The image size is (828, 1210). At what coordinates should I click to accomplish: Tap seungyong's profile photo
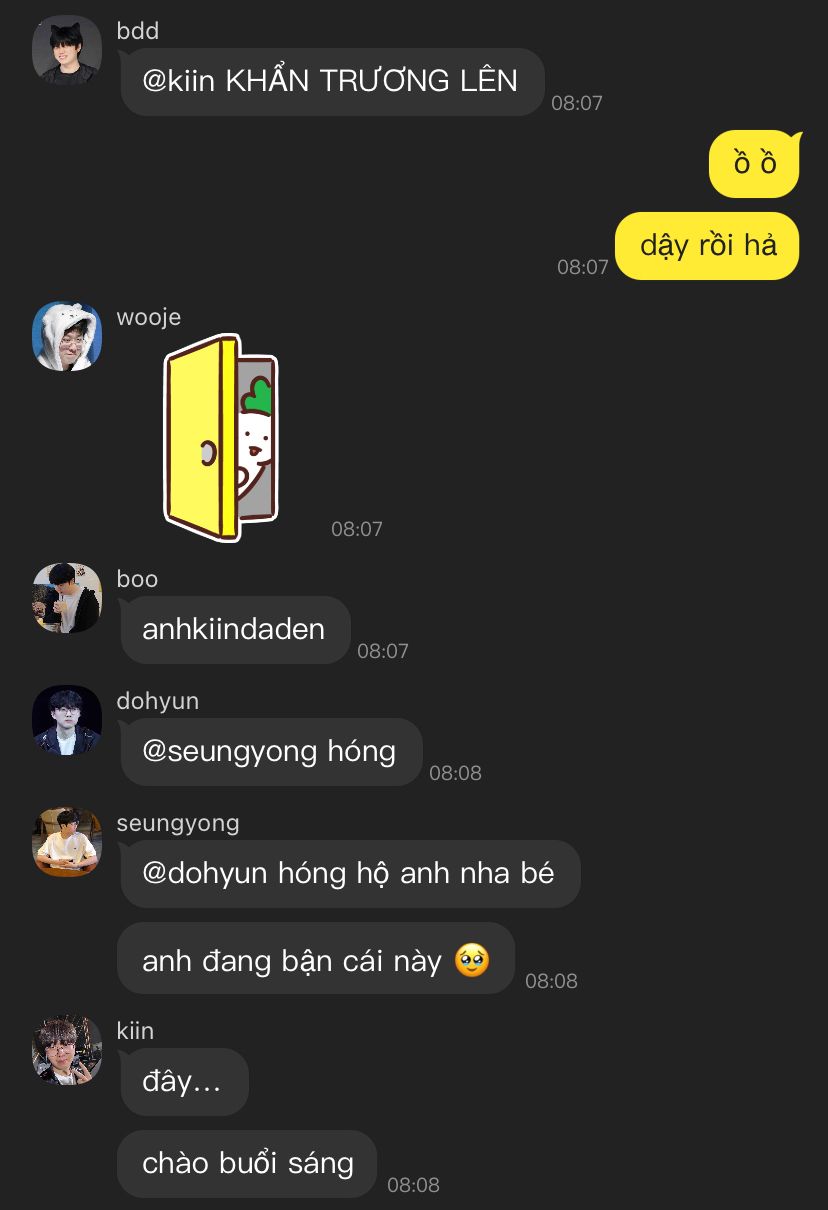67,842
